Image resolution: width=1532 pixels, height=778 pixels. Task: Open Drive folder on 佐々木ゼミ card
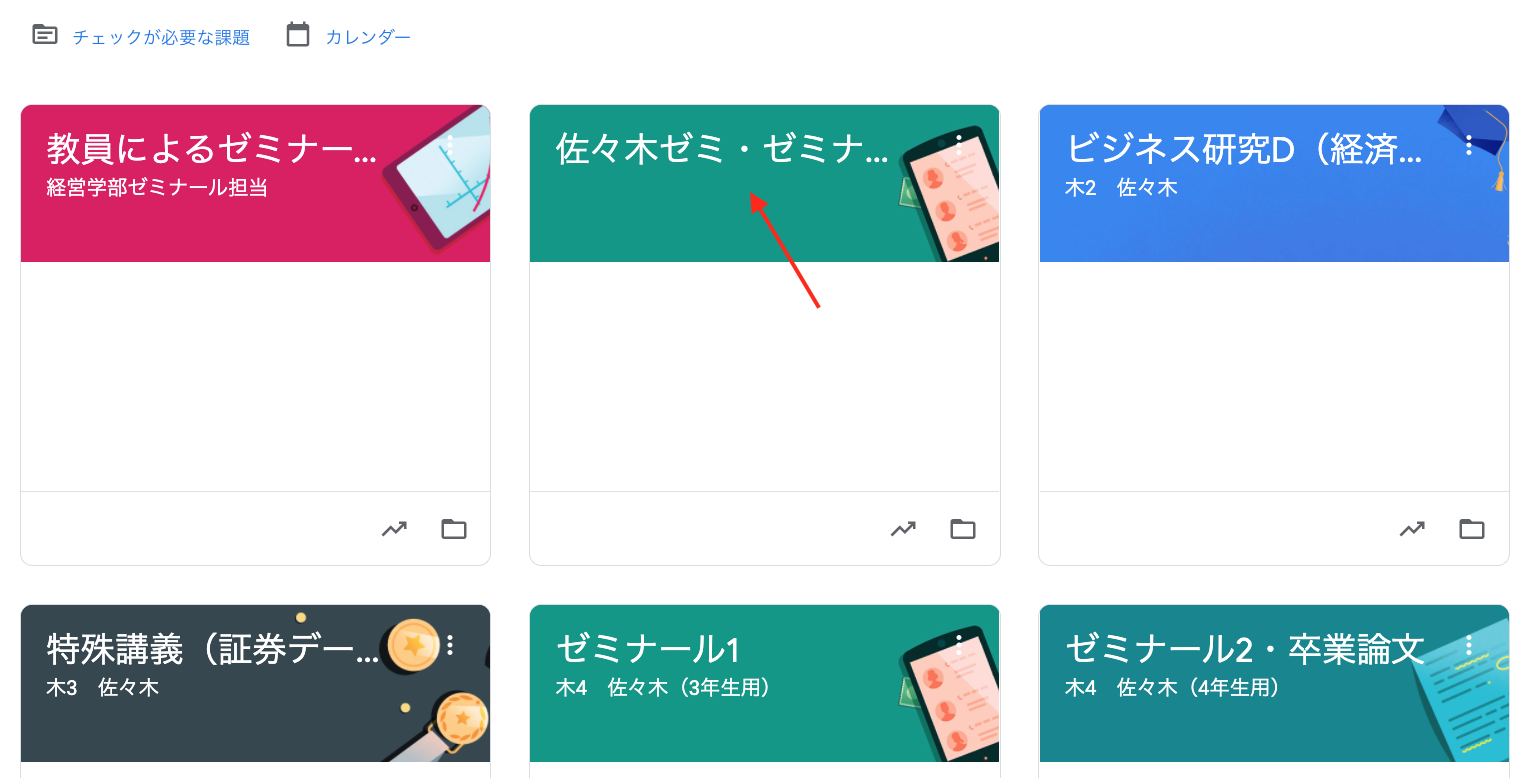click(x=963, y=529)
